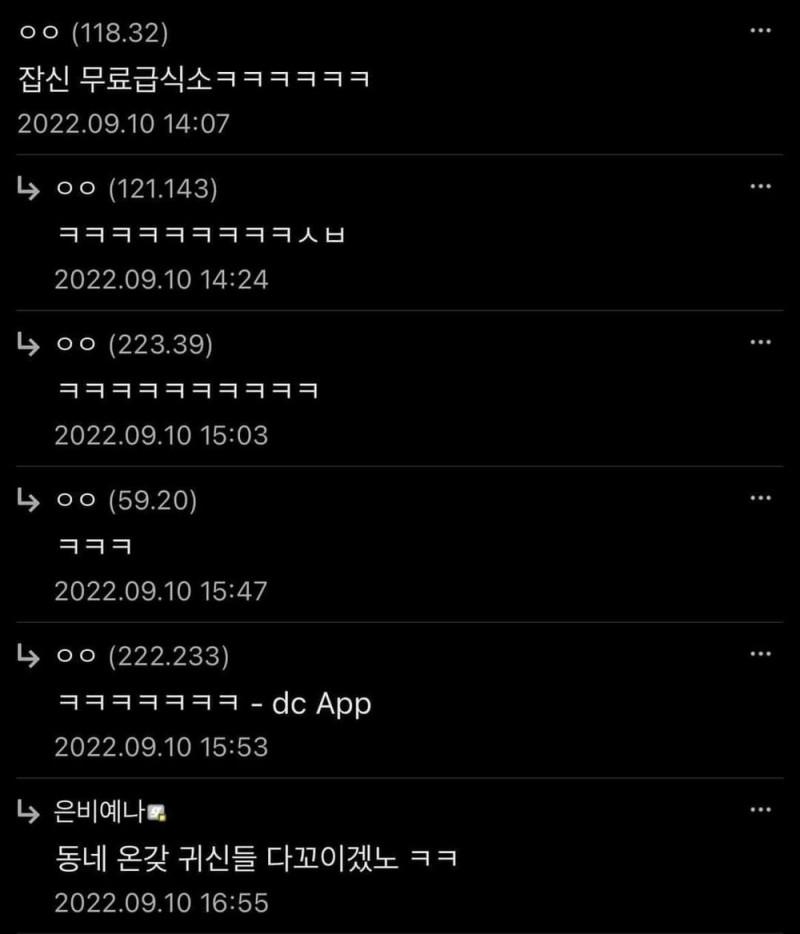Open the profile of user 은비예나
The image size is (800, 934).
point(100,812)
